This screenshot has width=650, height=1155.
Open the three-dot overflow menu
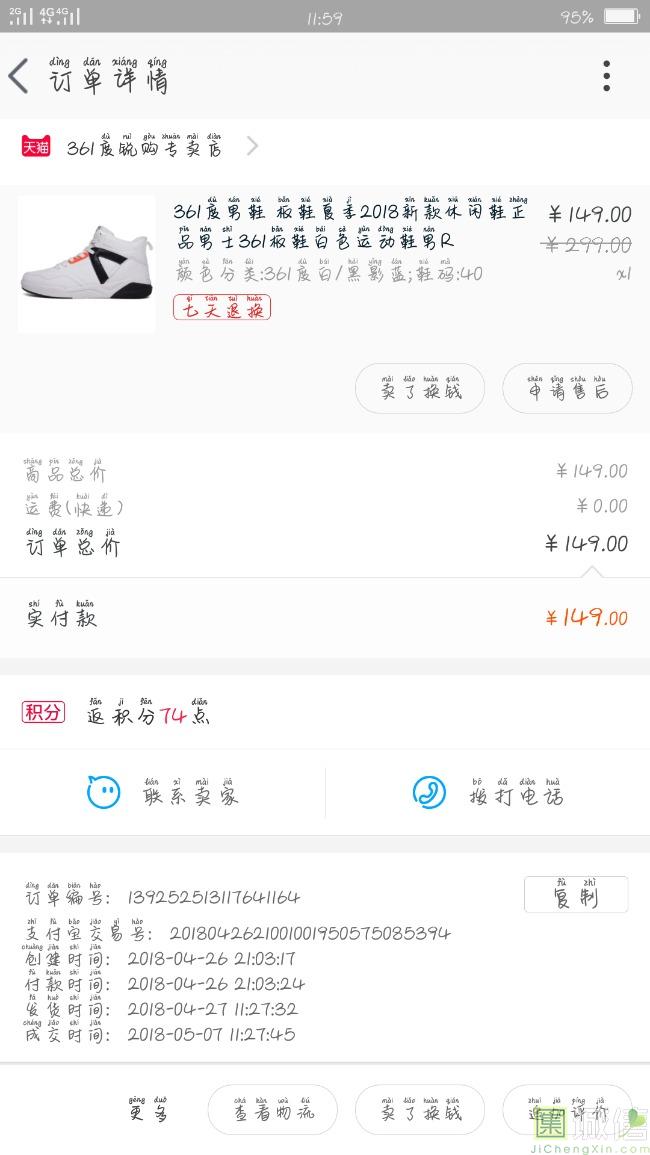pyautogui.click(x=606, y=76)
